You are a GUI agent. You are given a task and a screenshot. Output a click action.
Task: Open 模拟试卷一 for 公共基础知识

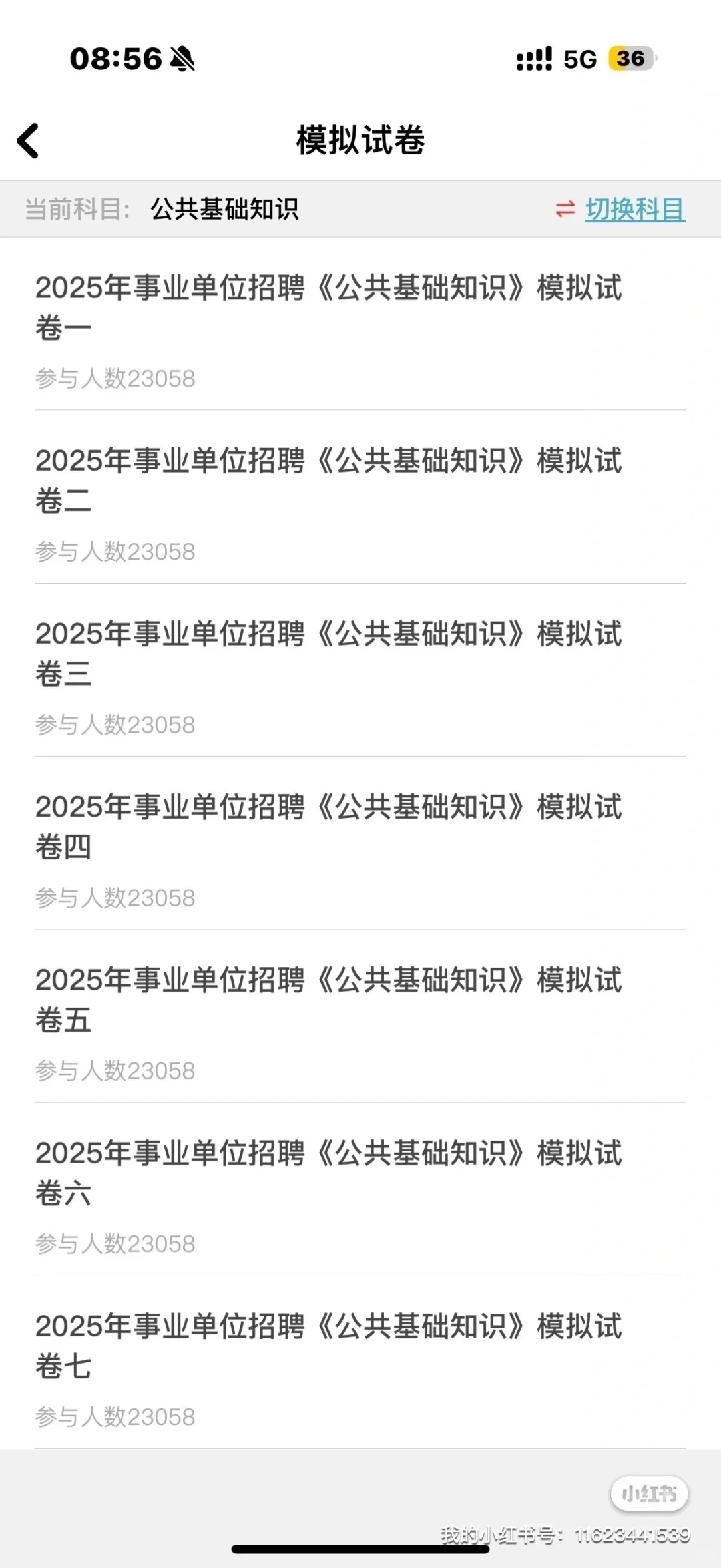point(328,308)
